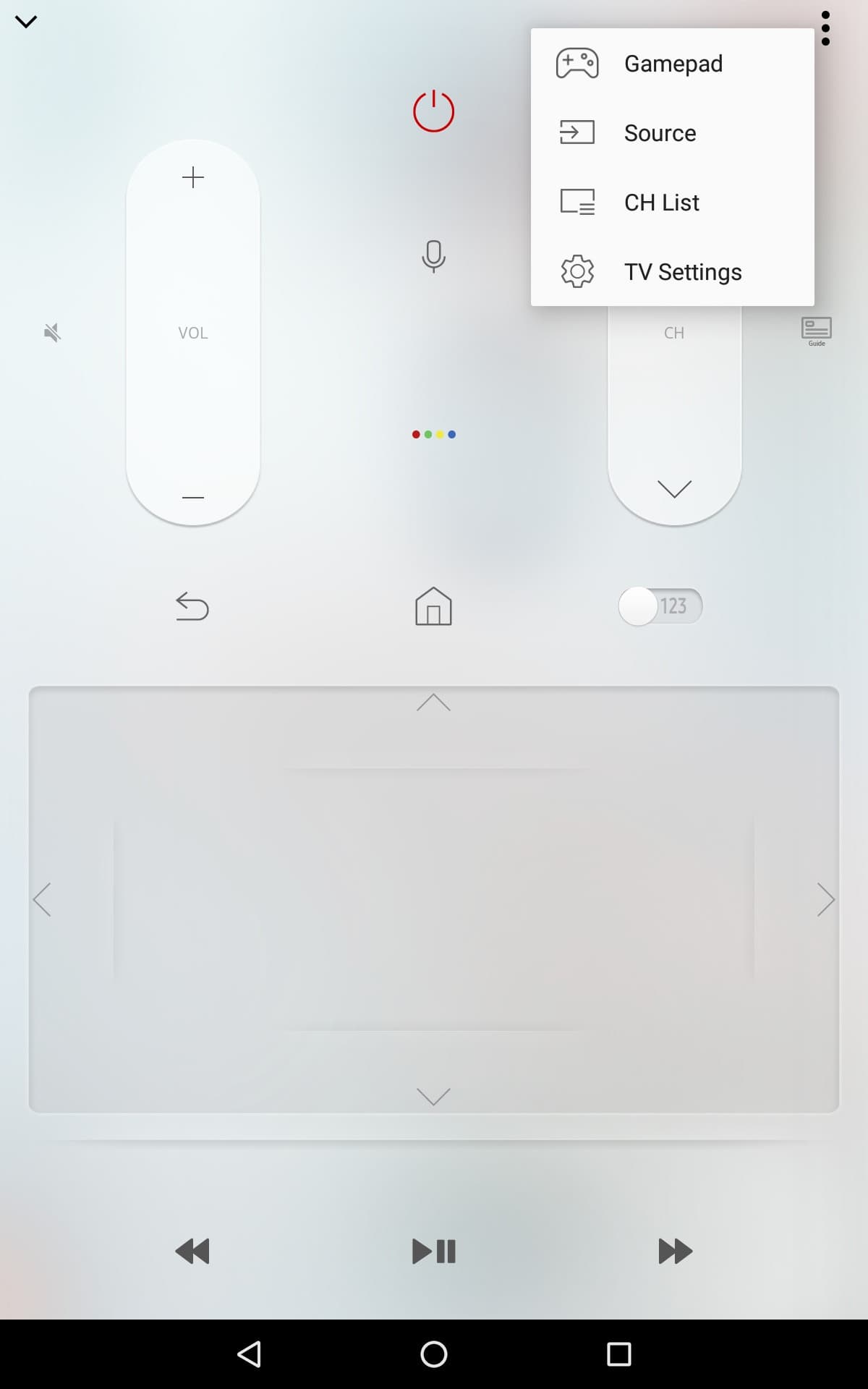Screen dimensions: 868x1389
Task: Collapse the remote with the top-left chevron
Action: pyautogui.click(x=26, y=22)
